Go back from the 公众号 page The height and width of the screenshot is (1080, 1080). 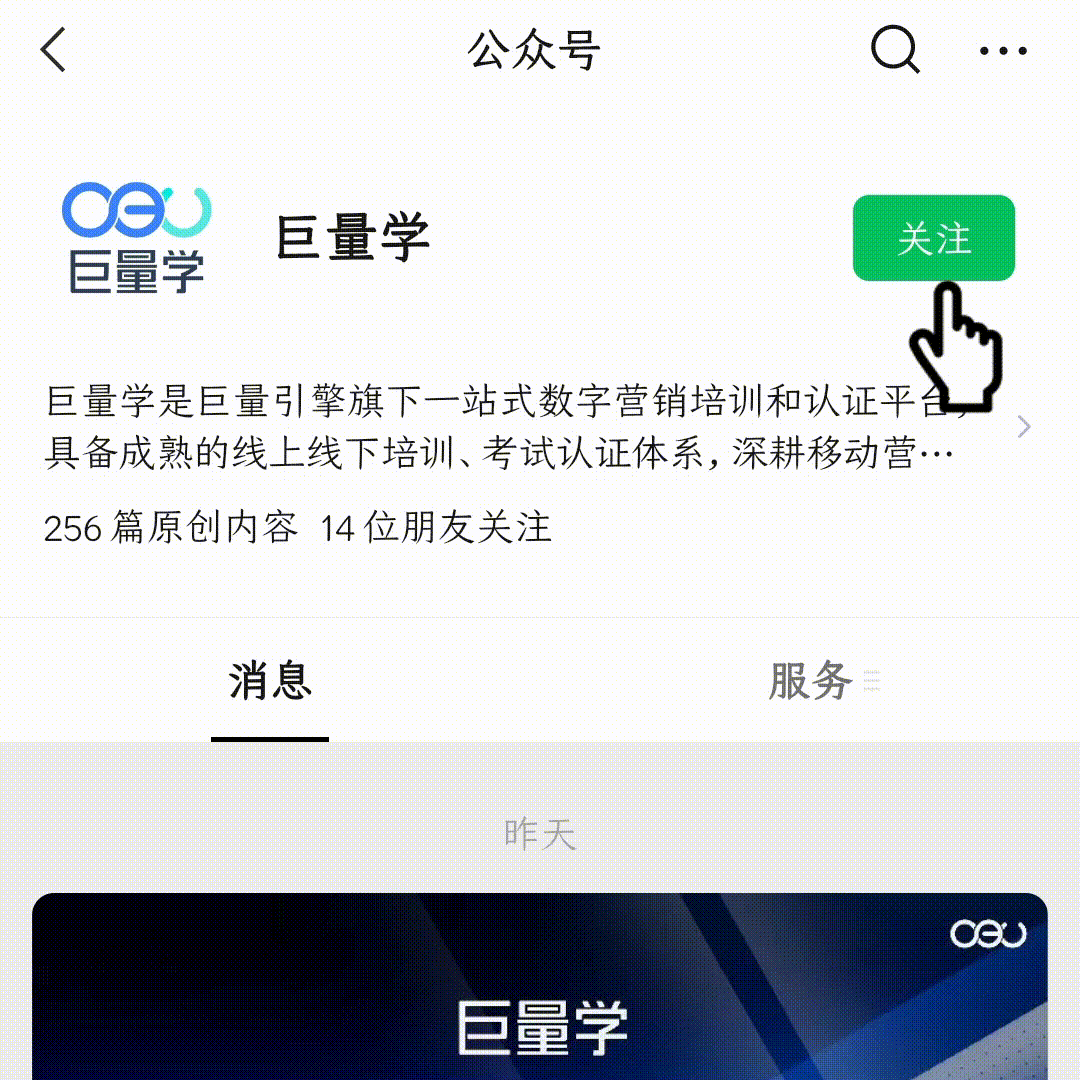pyautogui.click(x=54, y=50)
